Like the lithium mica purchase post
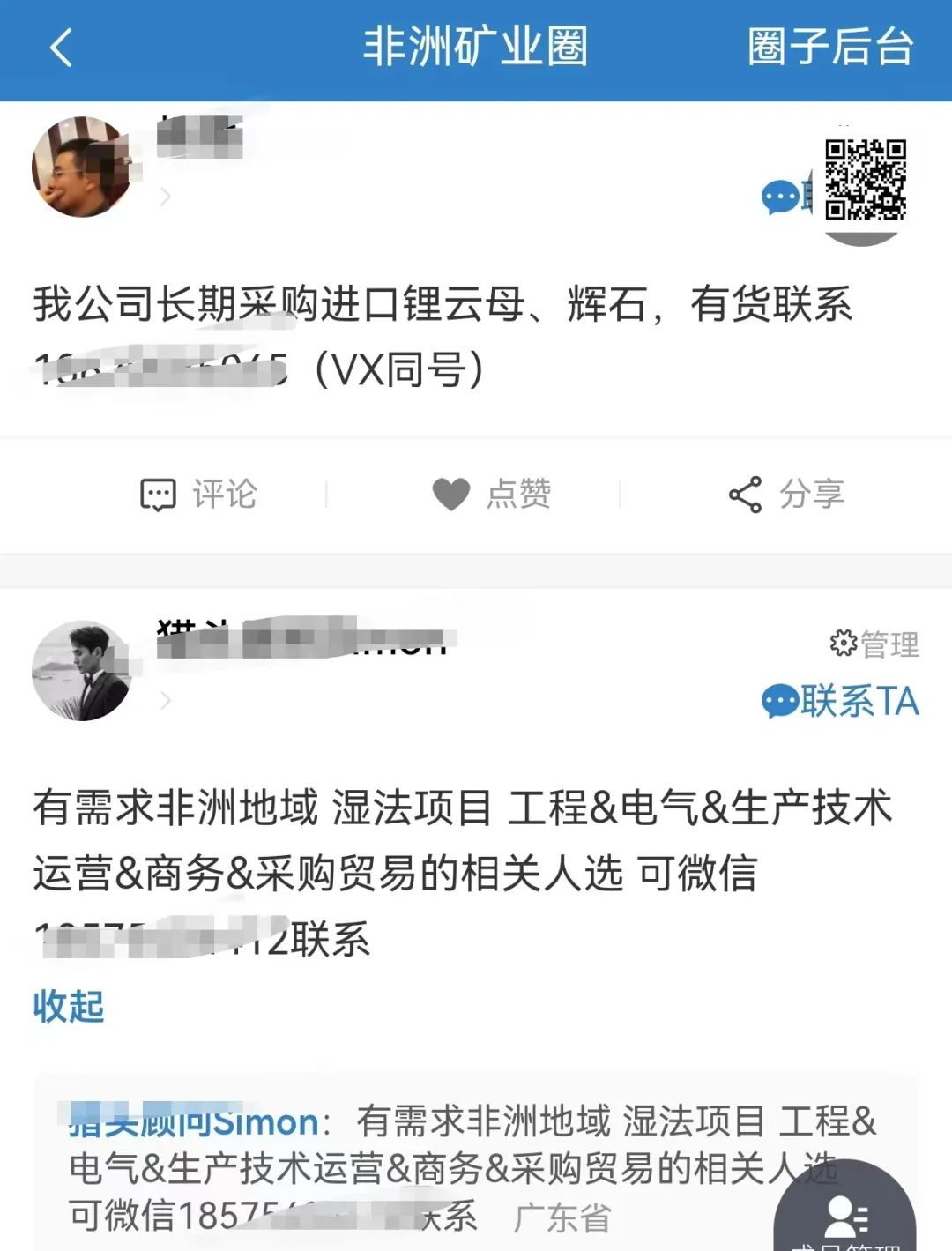 [492, 494]
